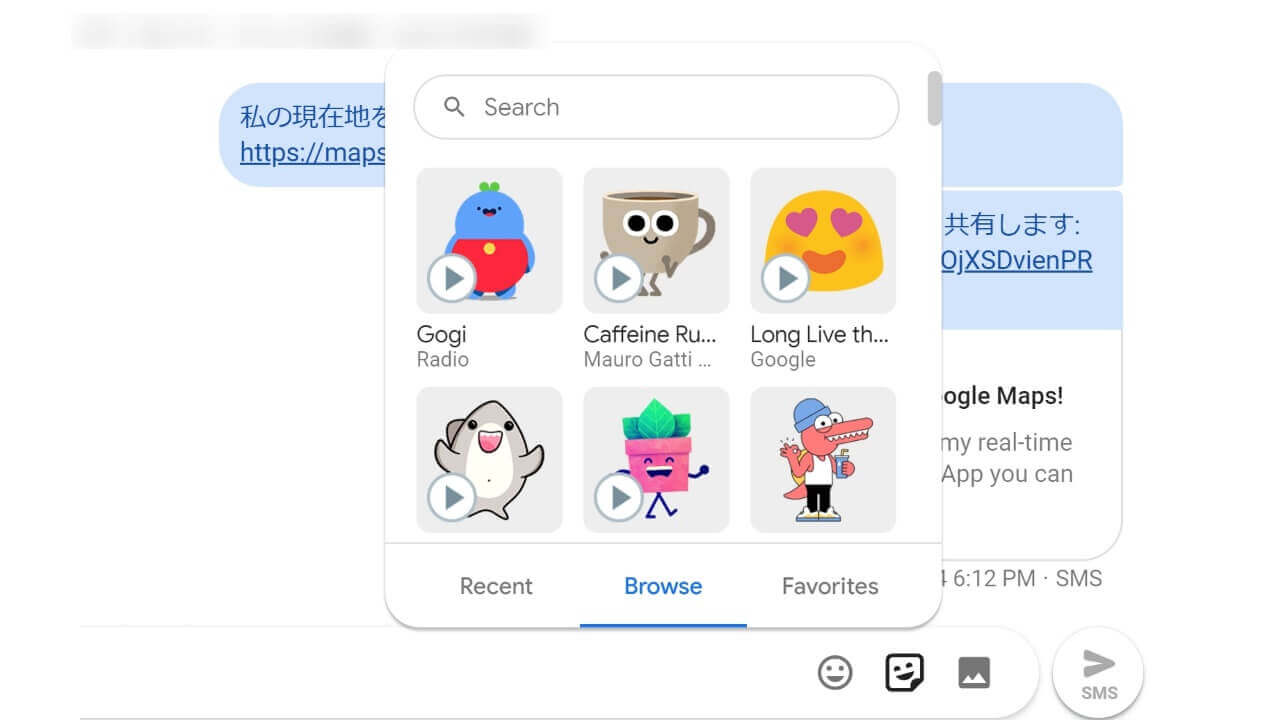The height and width of the screenshot is (720, 1280).
Task: Choose the Long Live sticker pack by Google
Action: (x=823, y=241)
